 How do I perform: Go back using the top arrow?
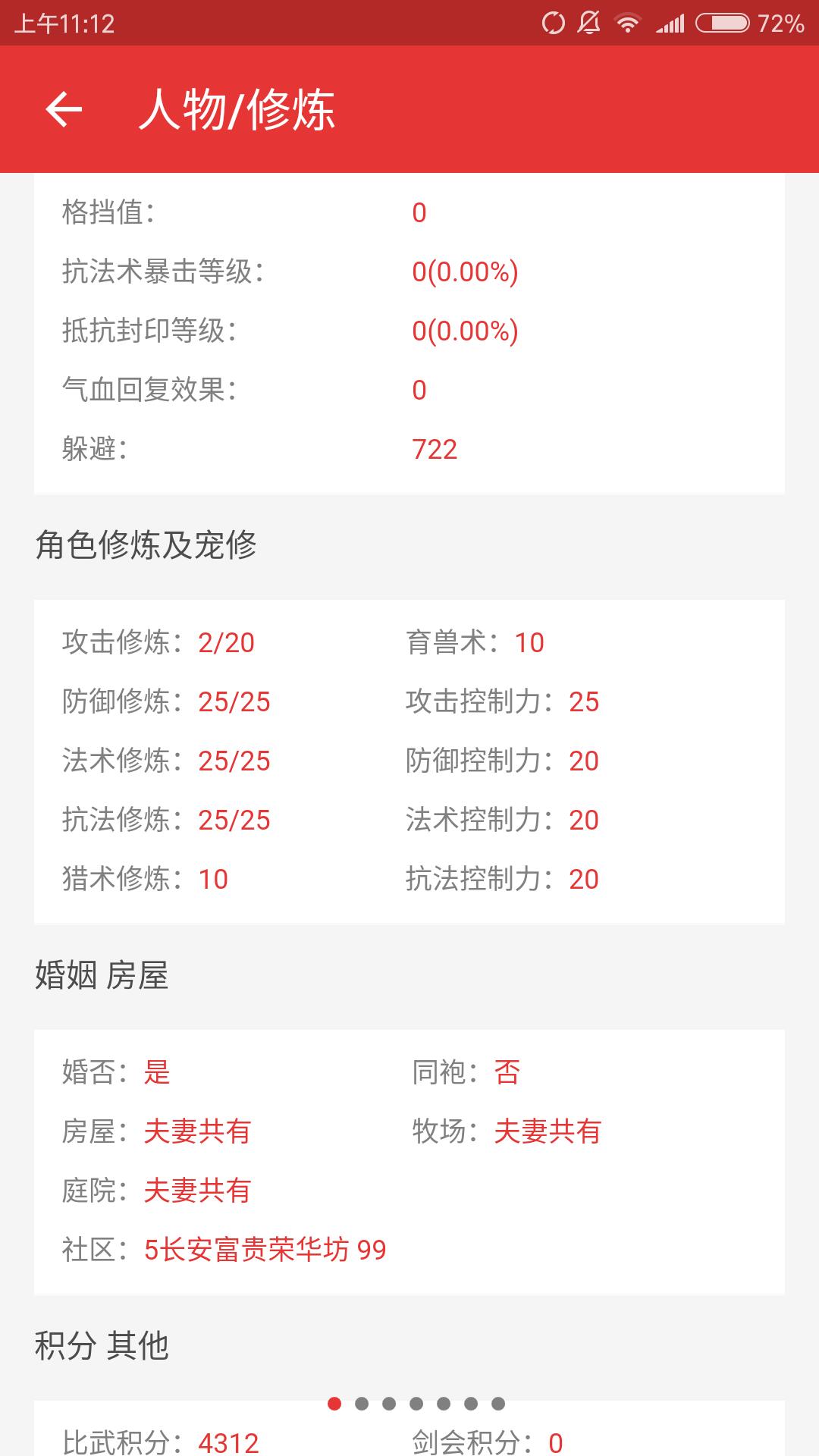pos(64,109)
